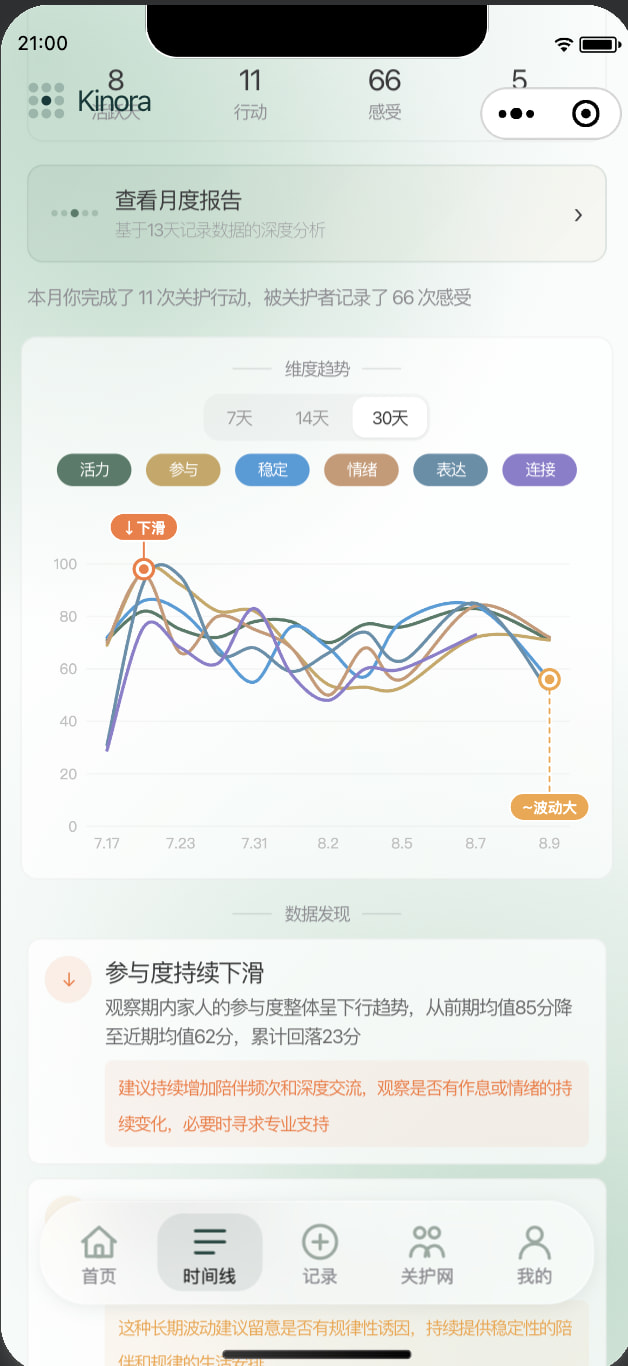Open the 记录 tab to add a record
Screen dimensions: 628x1366
tap(320, 1256)
